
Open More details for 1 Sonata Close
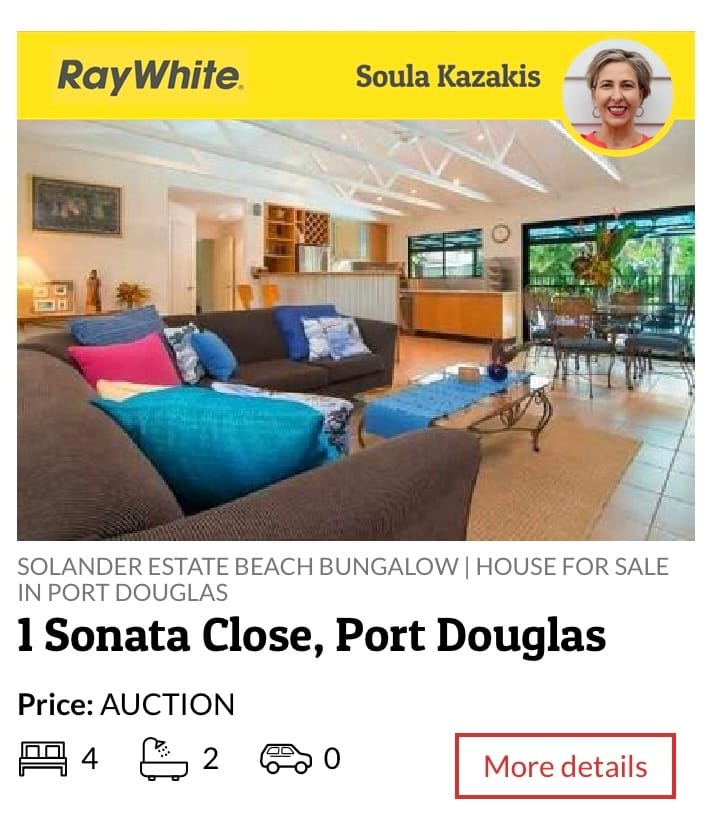pyautogui.click(x=565, y=767)
